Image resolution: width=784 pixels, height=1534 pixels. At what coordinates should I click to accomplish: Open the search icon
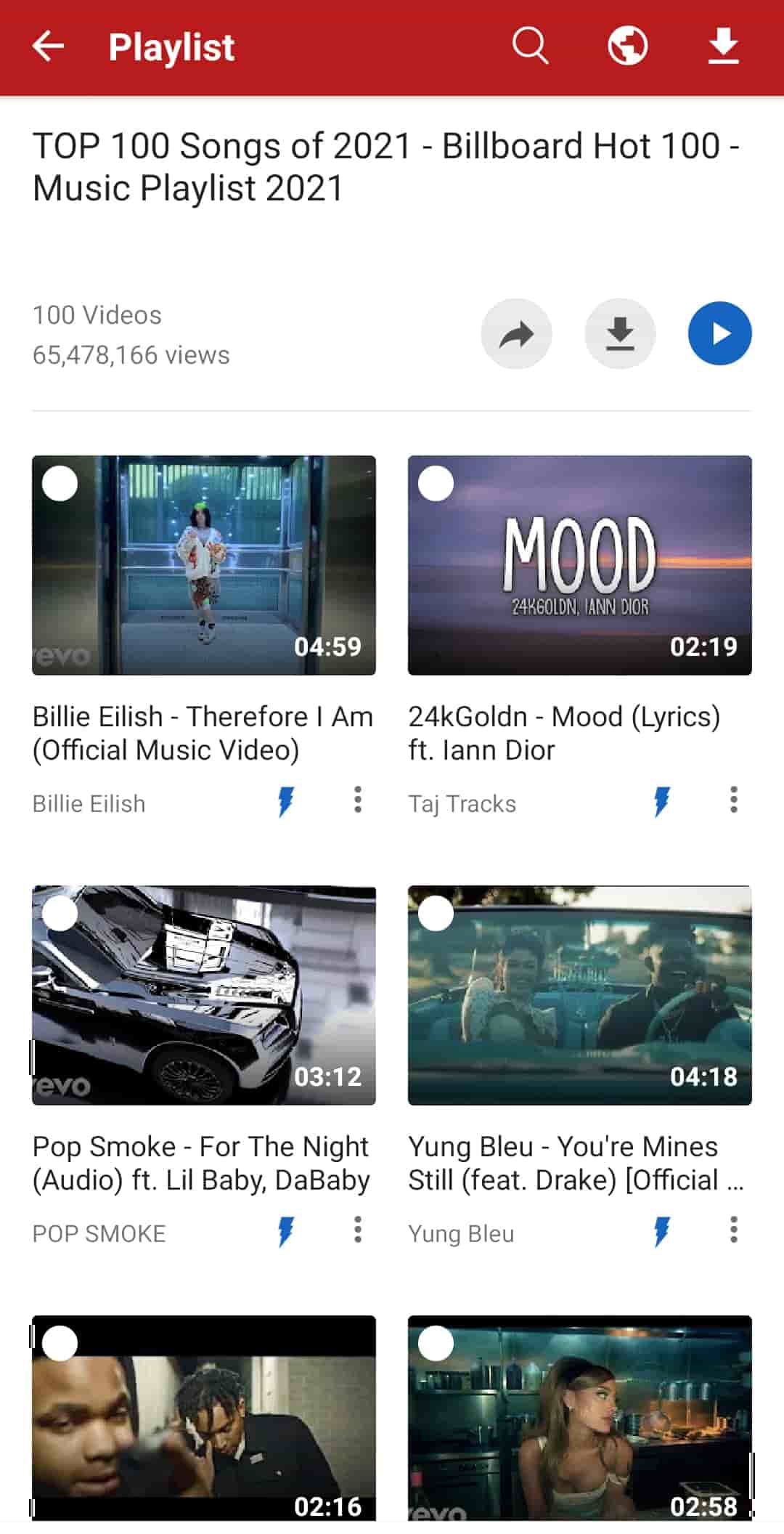[529, 46]
